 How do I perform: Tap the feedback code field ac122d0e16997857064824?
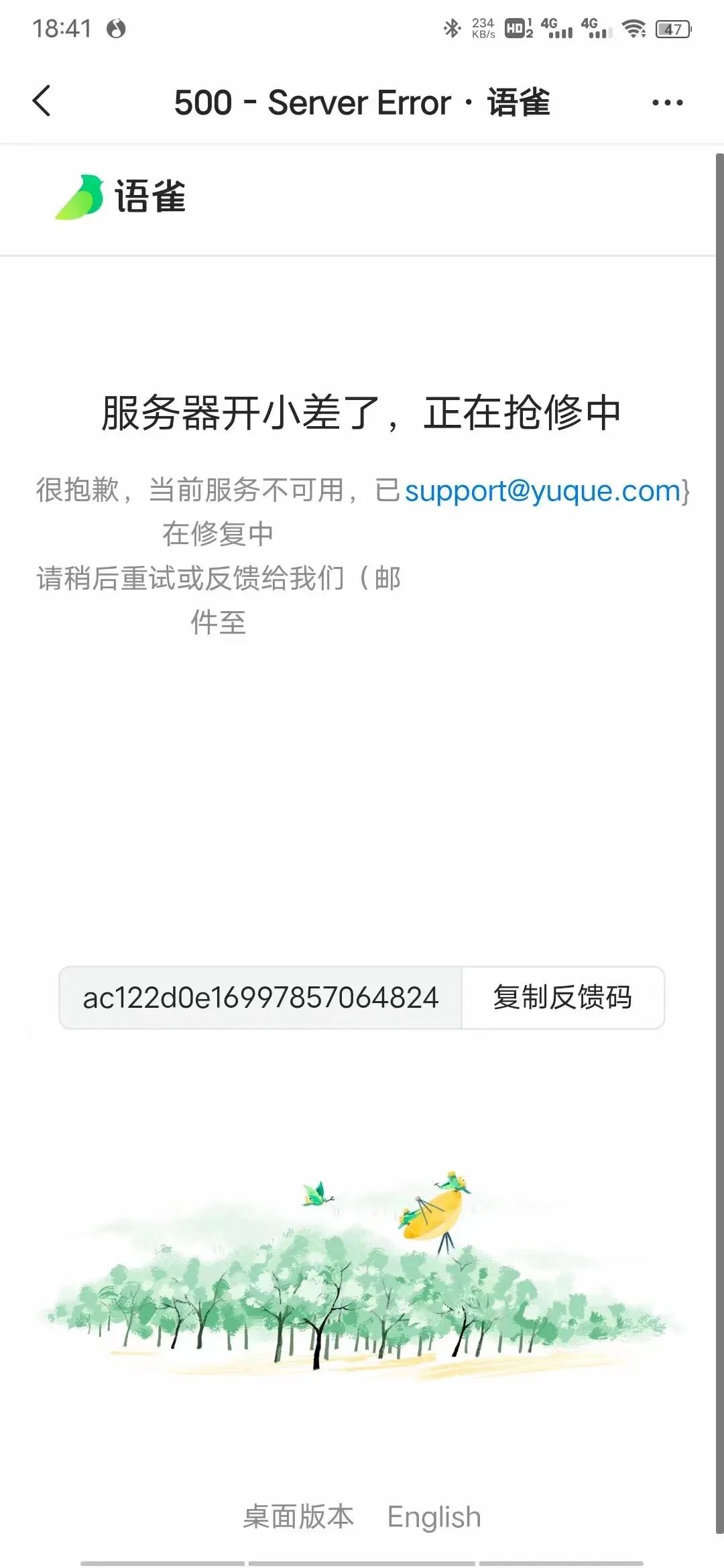click(x=261, y=997)
